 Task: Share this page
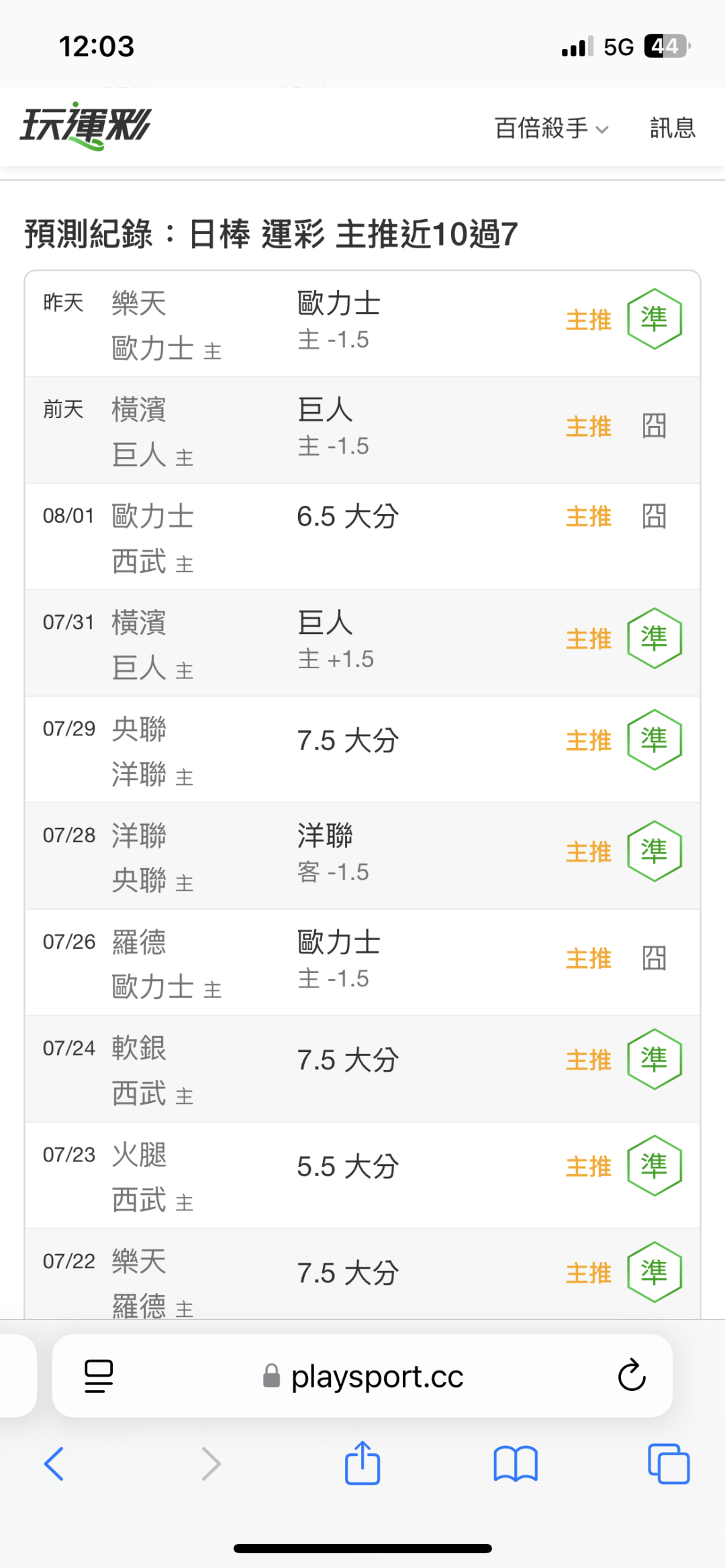coord(362,1463)
